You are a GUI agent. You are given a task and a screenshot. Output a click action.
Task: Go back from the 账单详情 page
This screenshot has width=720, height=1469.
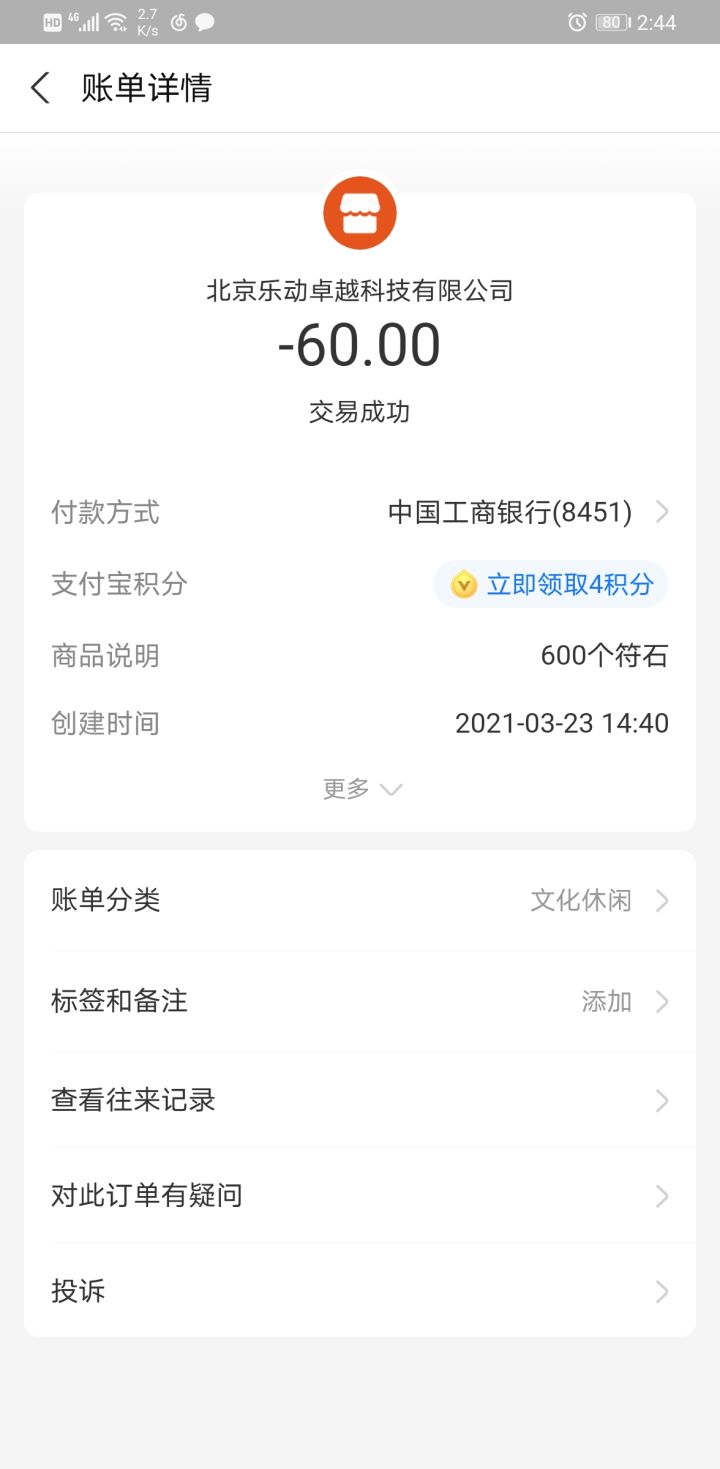[x=40, y=88]
